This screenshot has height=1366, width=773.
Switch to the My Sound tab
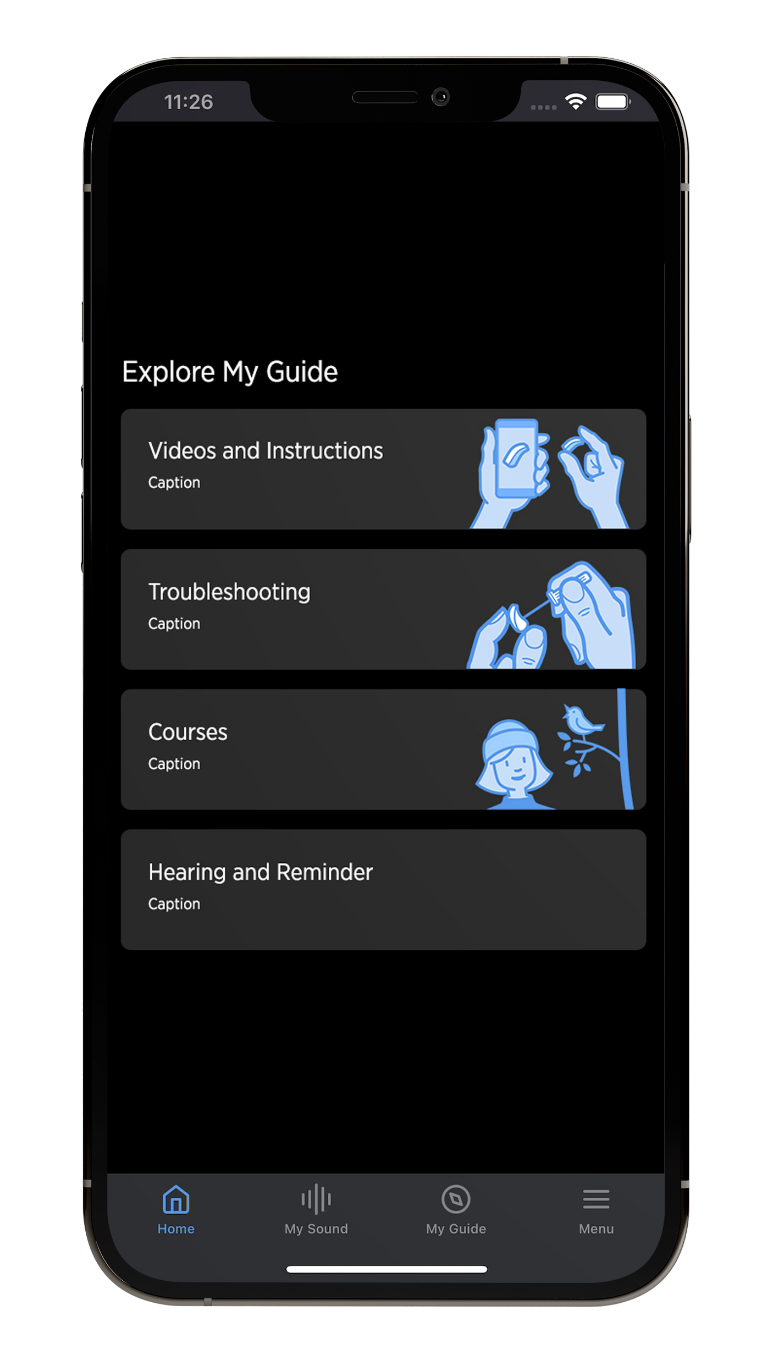[316, 1211]
